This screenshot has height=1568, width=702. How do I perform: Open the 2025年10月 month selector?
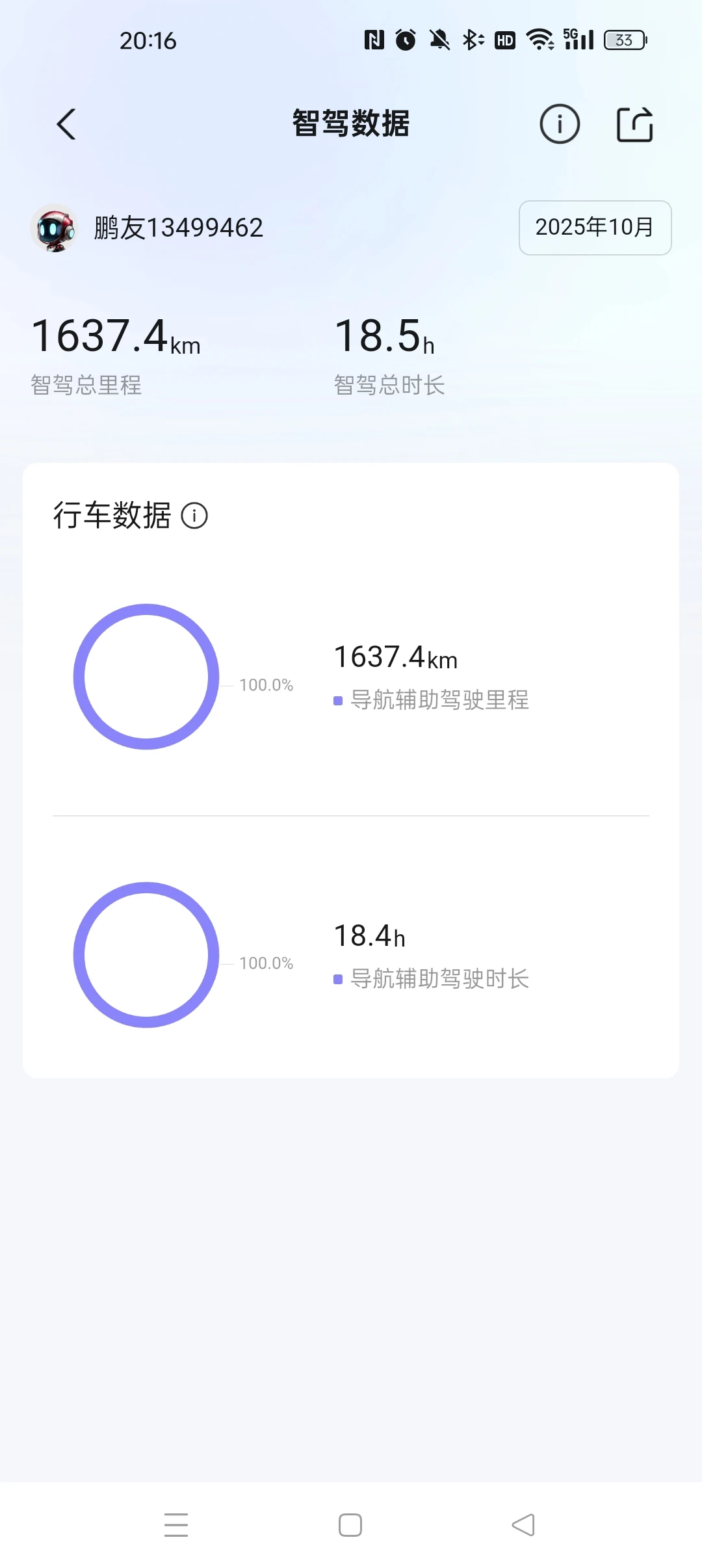(595, 228)
